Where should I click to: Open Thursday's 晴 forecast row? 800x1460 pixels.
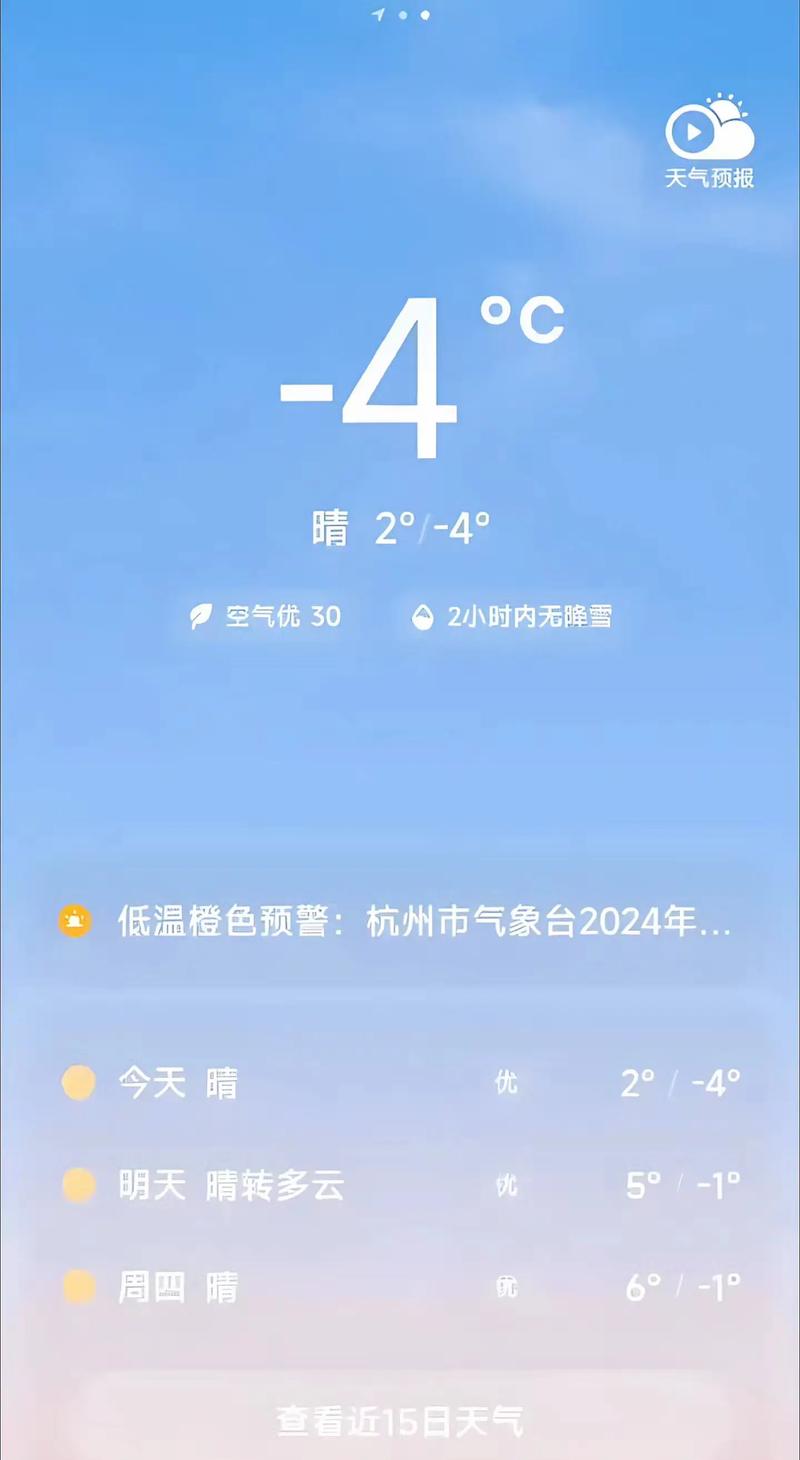(400, 1288)
